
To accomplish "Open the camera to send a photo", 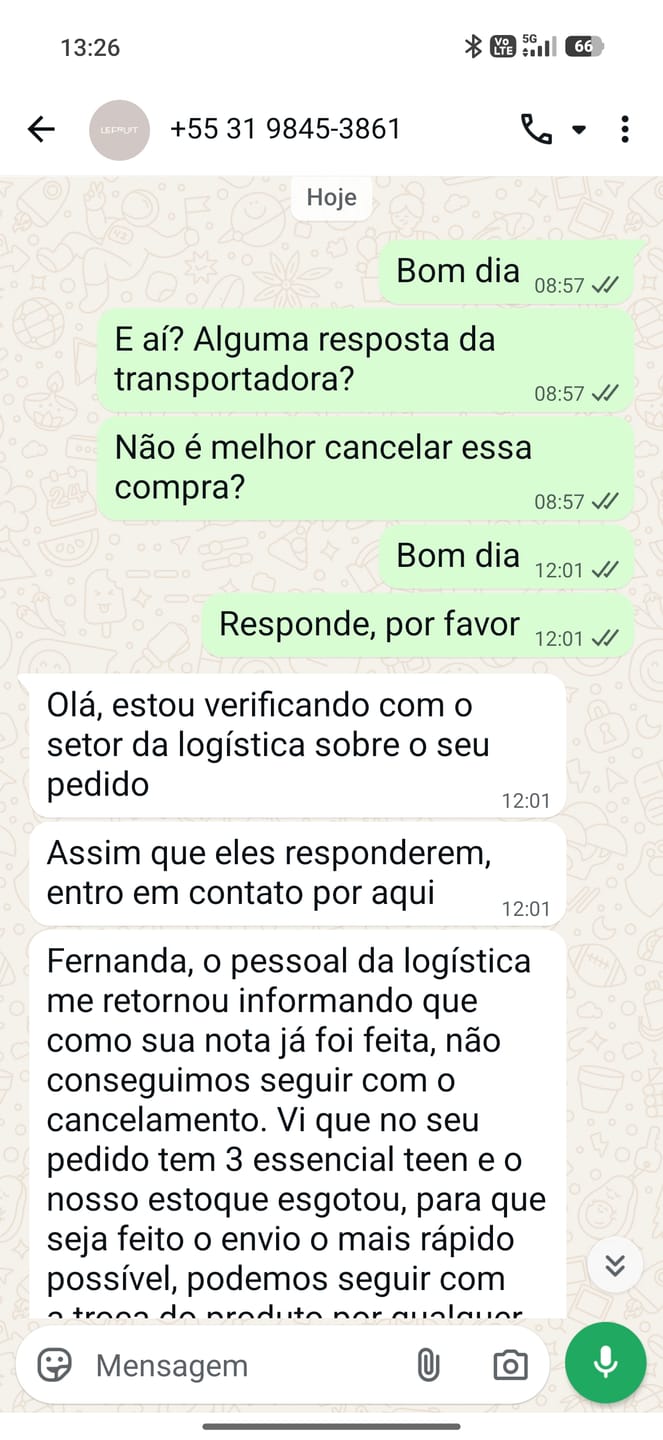I will pyautogui.click(x=510, y=1365).
